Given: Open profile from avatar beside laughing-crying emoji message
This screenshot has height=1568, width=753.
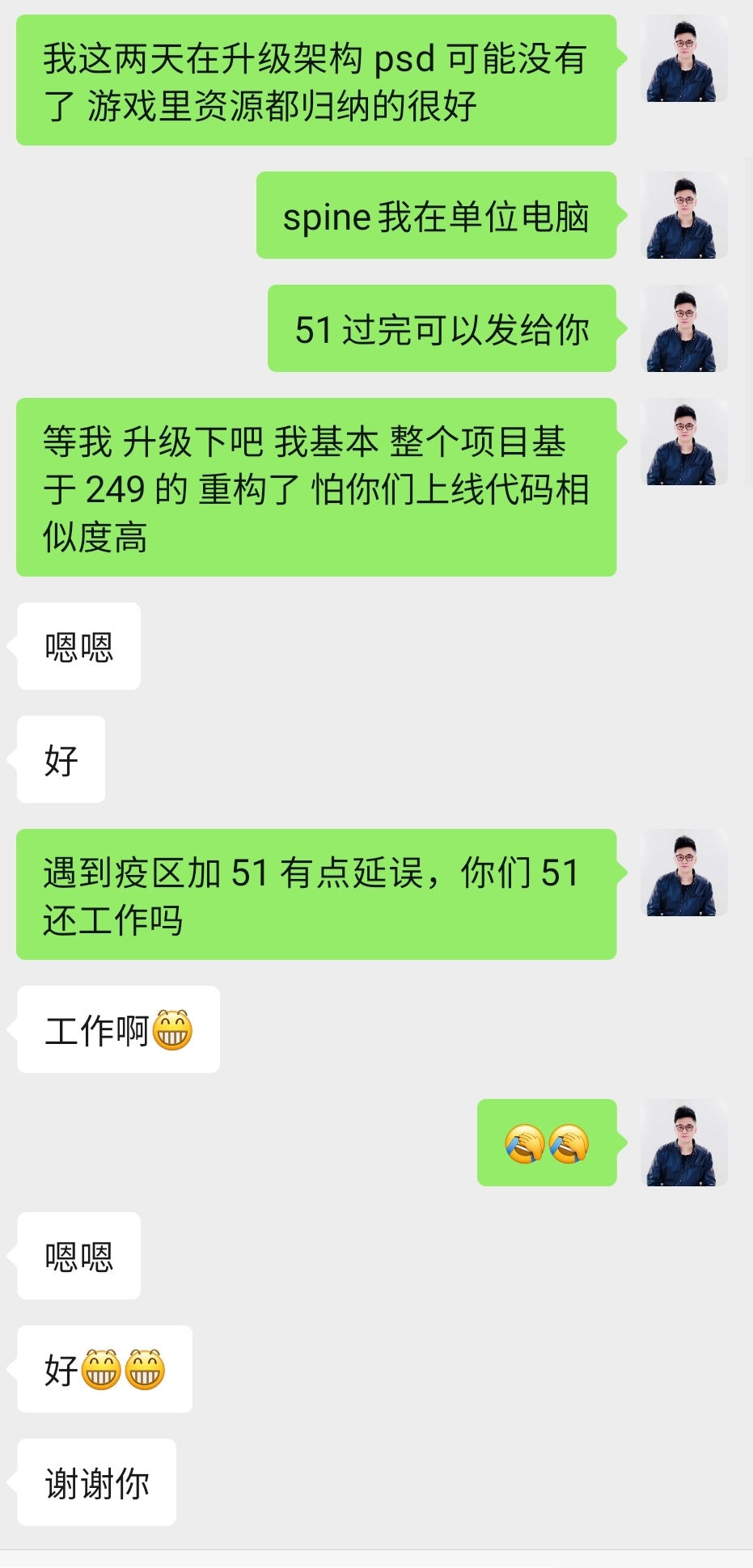Looking at the screenshot, I should tap(684, 1143).
